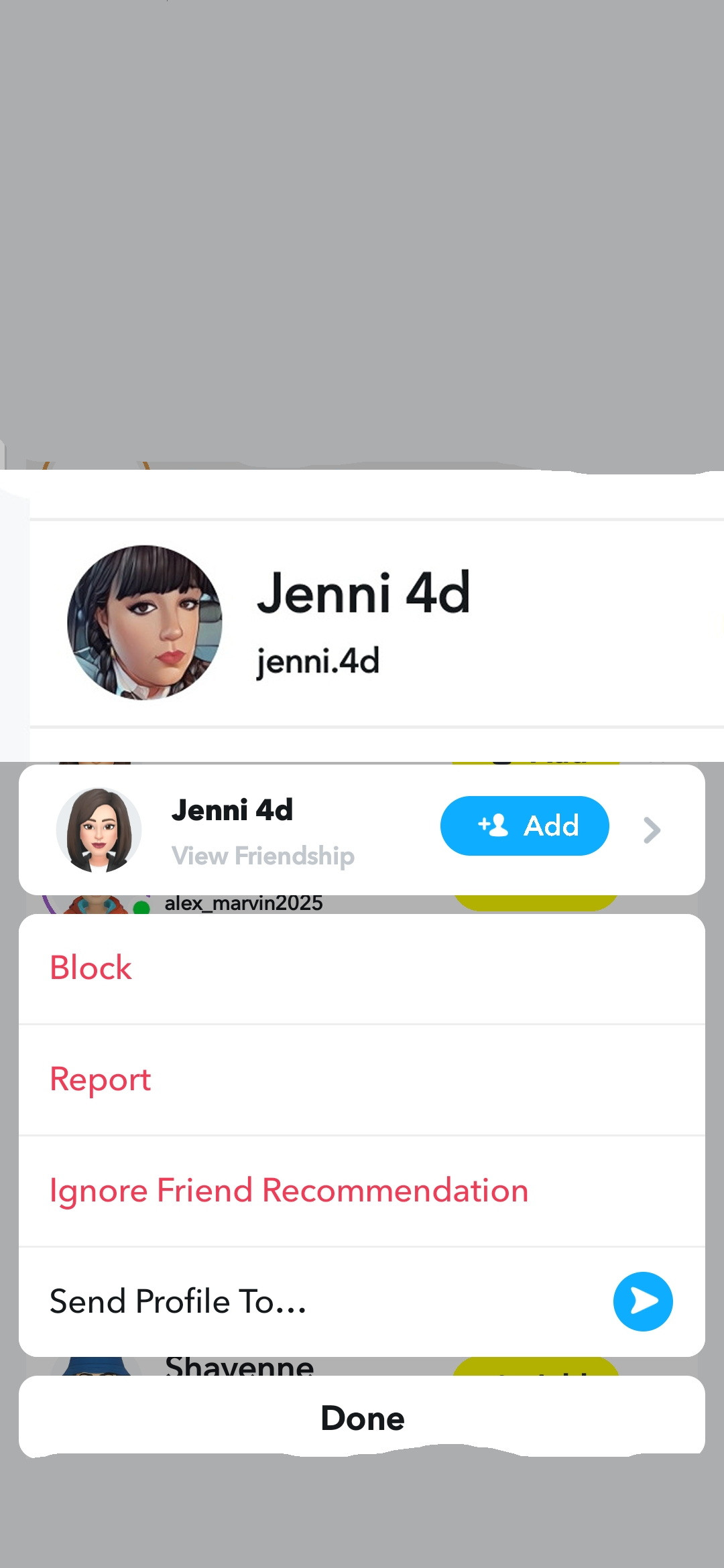
Task: Block this user
Action: click(91, 968)
